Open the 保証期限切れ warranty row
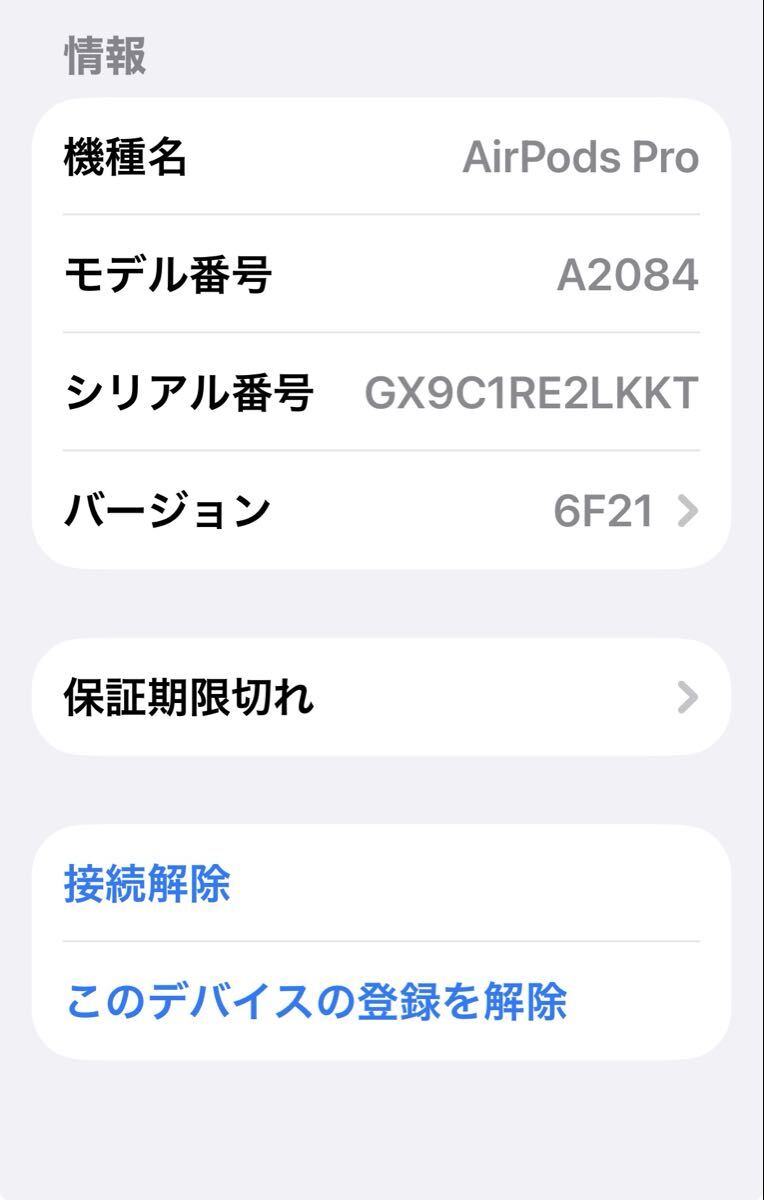764x1200 pixels. [x=380, y=695]
